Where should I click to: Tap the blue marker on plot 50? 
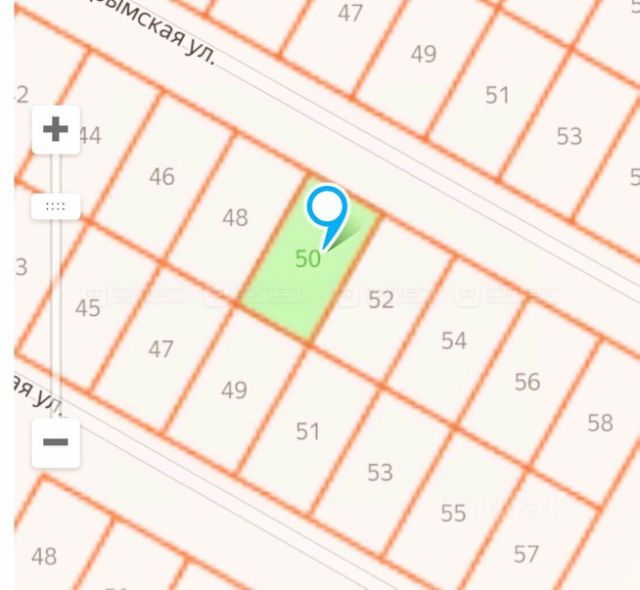tap(326, 210)
